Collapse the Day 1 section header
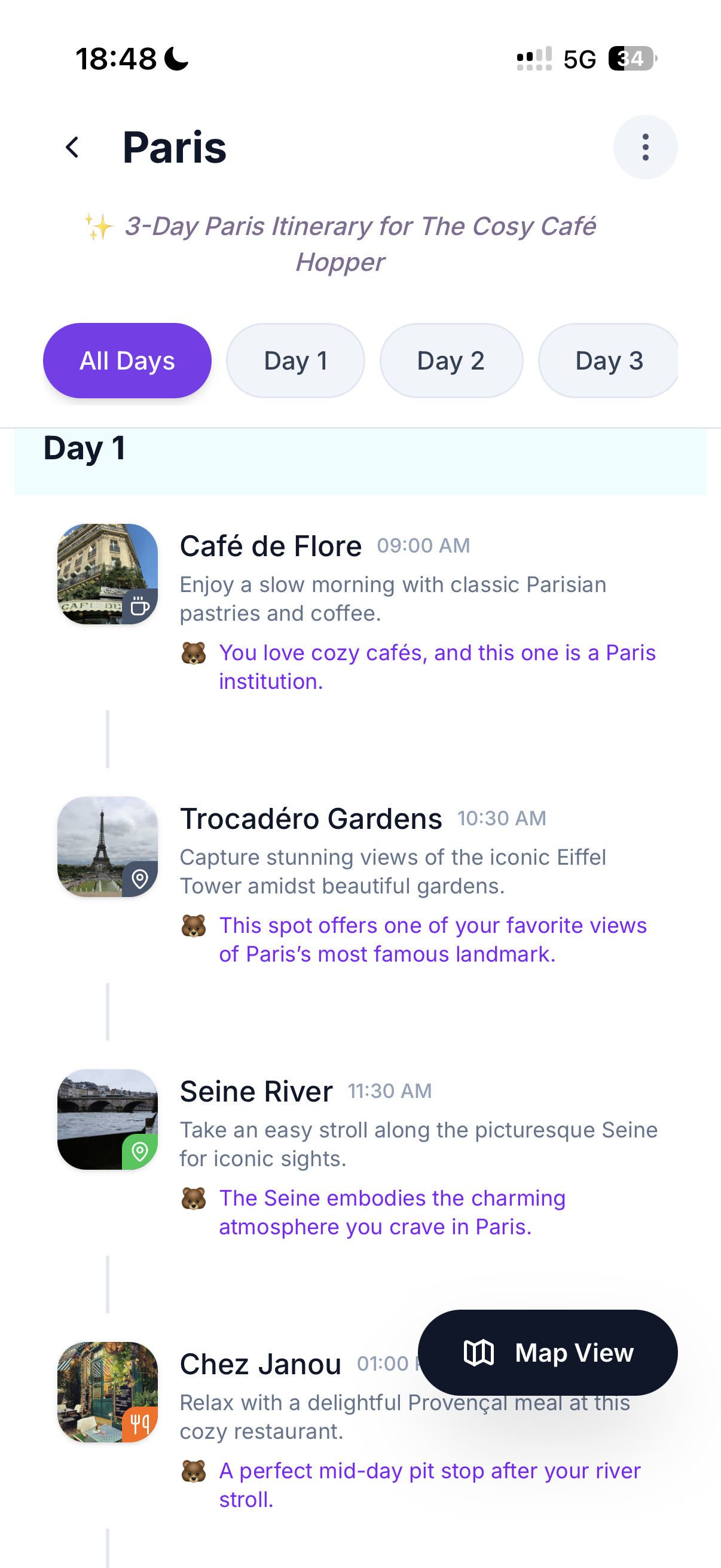This screenshot has width=721, height=1568. pyautogui.click(x=85, y=449)
